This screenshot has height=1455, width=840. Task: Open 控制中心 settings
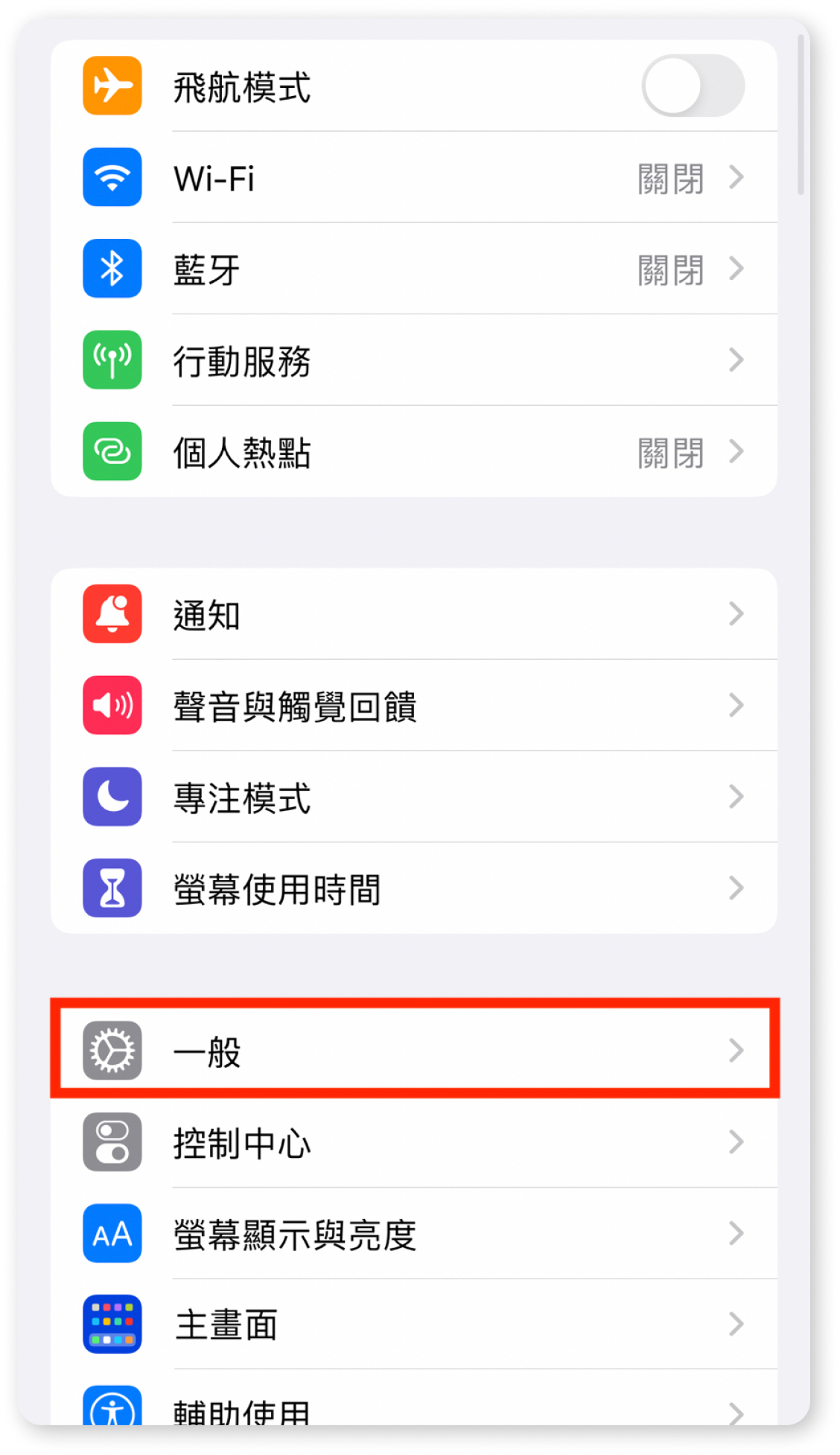[x=414, y=1142]
